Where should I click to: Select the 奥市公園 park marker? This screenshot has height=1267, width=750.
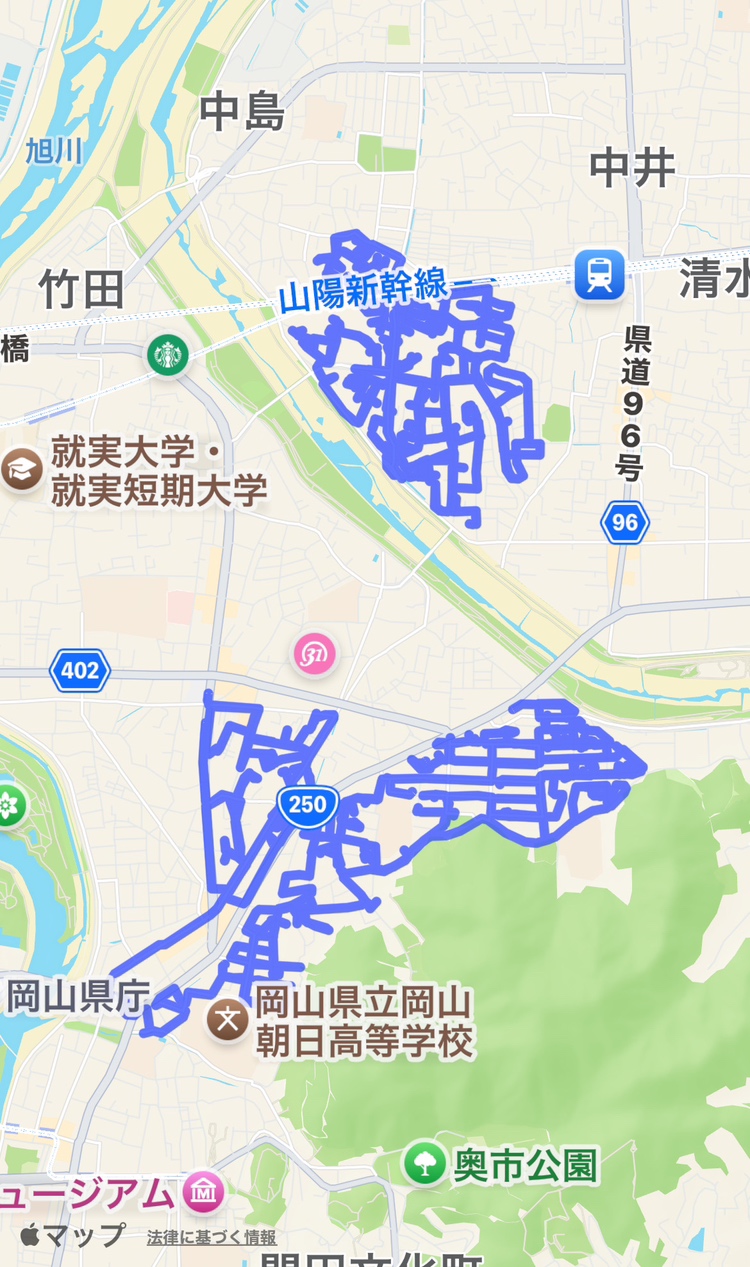coord(425,1163)
